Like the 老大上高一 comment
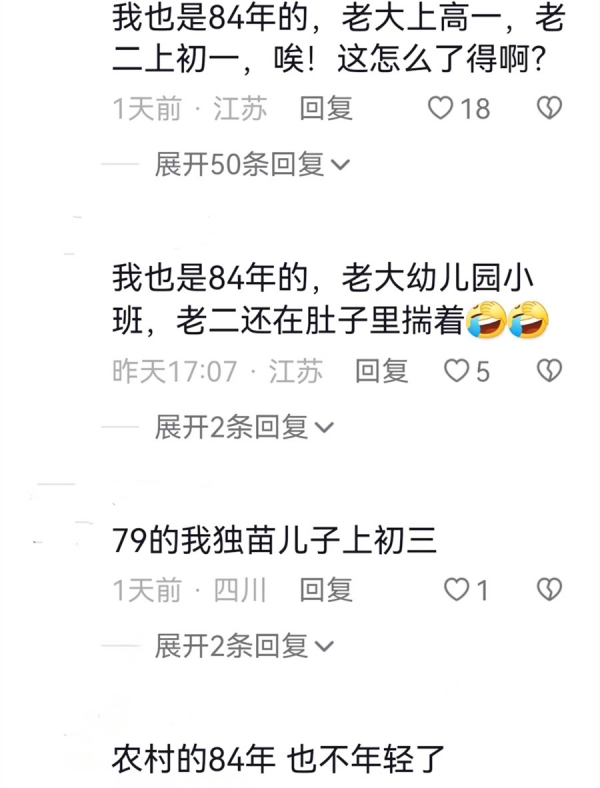Viewport: 600px width, 788px height. tap(441, 108)
